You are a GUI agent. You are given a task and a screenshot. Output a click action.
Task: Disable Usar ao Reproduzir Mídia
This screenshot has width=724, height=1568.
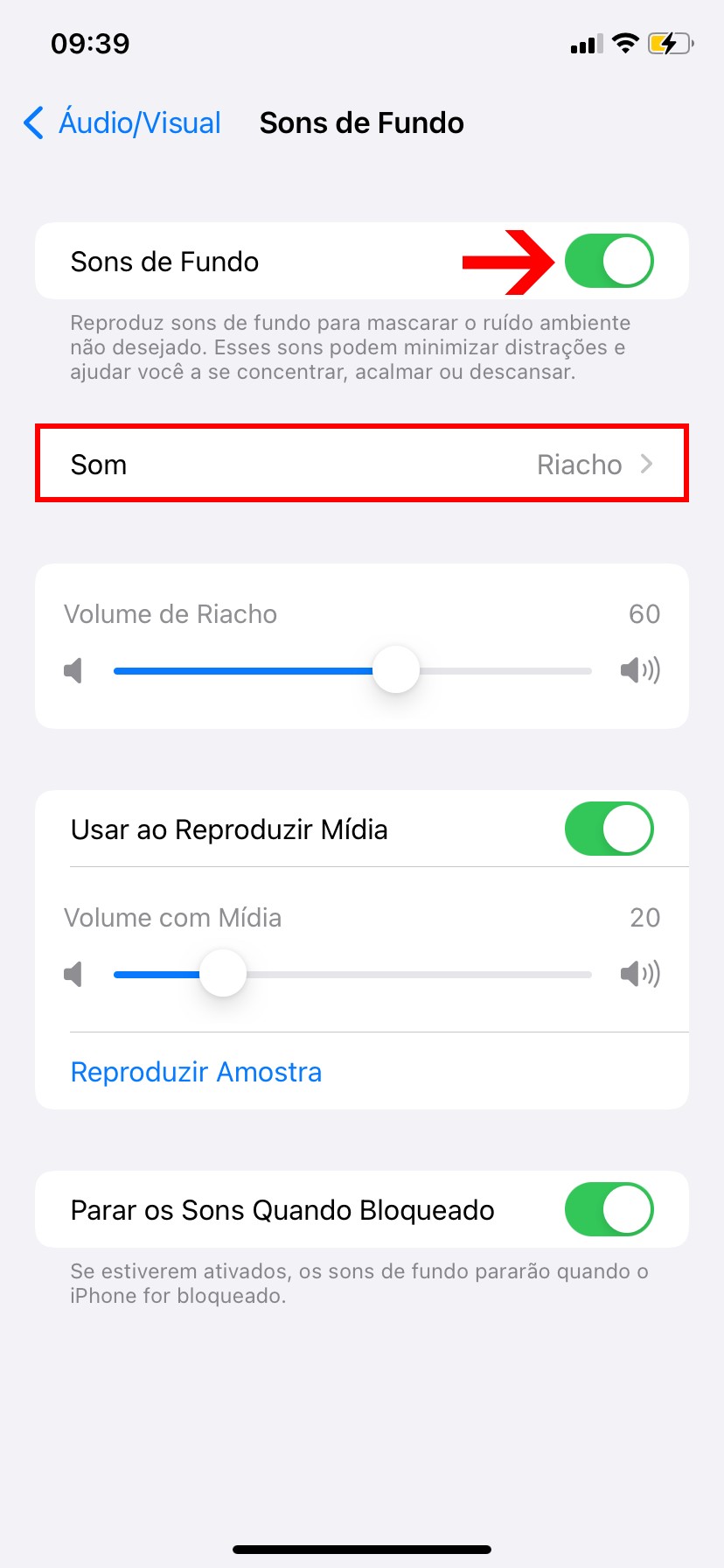point(609,829)
